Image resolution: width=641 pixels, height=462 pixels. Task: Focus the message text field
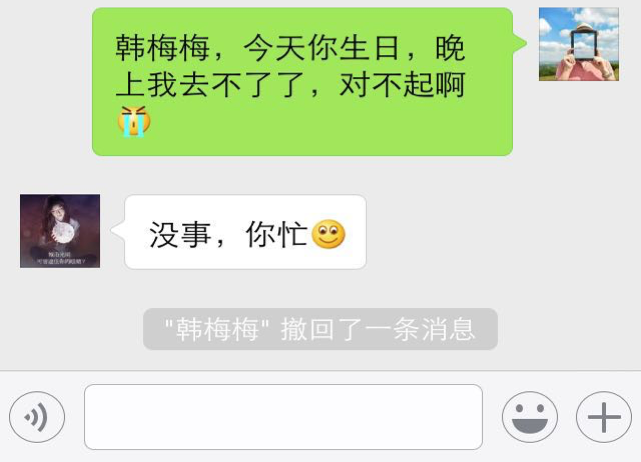coord(283,417)
